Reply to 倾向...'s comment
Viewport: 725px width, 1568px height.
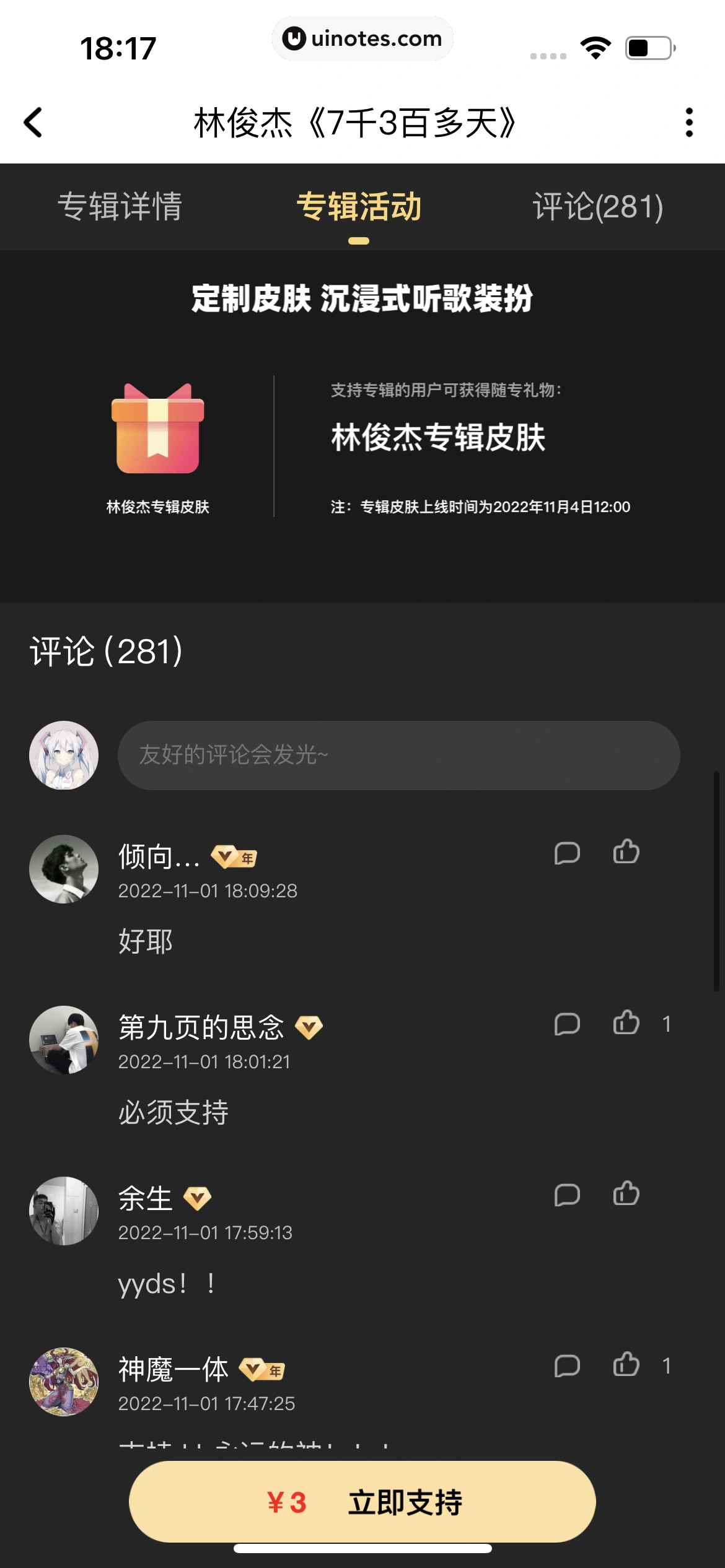tap(567, 853)
